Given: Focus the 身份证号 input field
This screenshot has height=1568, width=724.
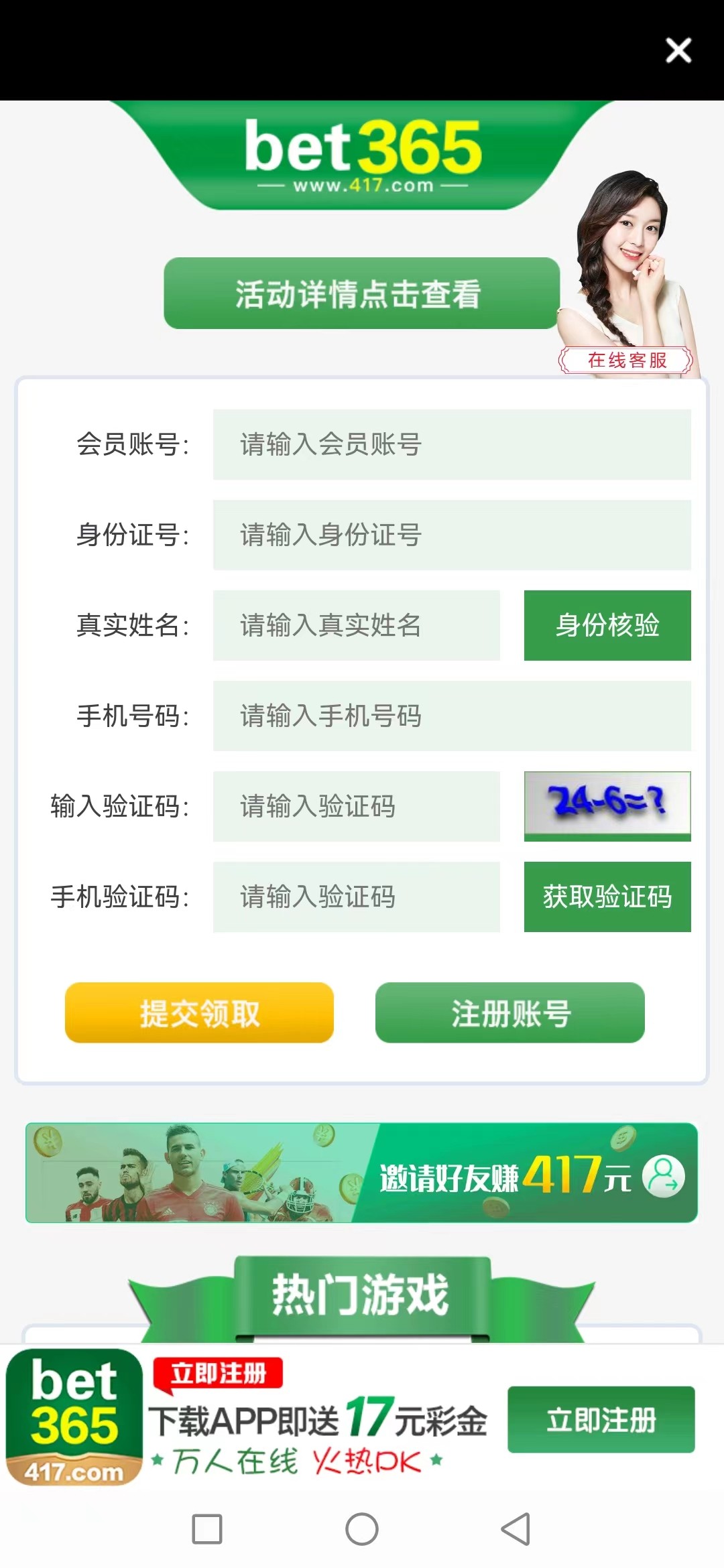Looking at the screenshot, I should 451,535.
